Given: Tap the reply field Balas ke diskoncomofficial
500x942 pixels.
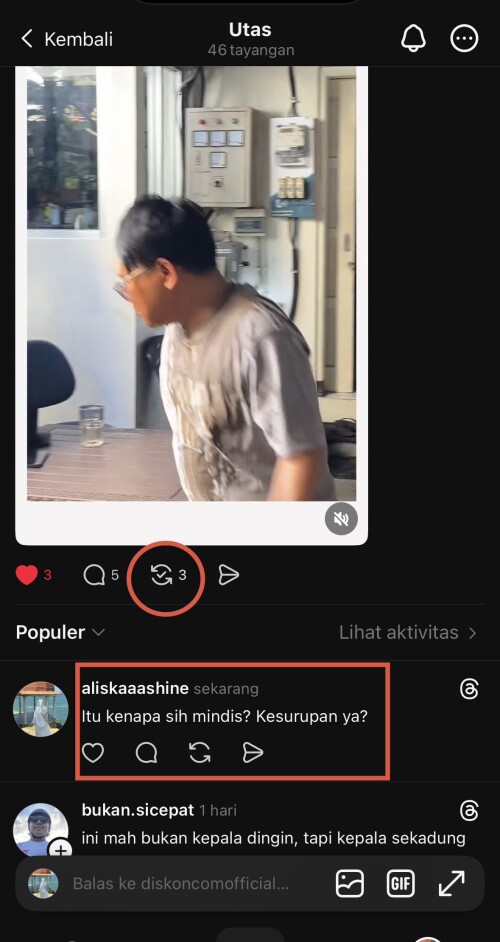Looking at the screenshot, I should tap(180, 884).
